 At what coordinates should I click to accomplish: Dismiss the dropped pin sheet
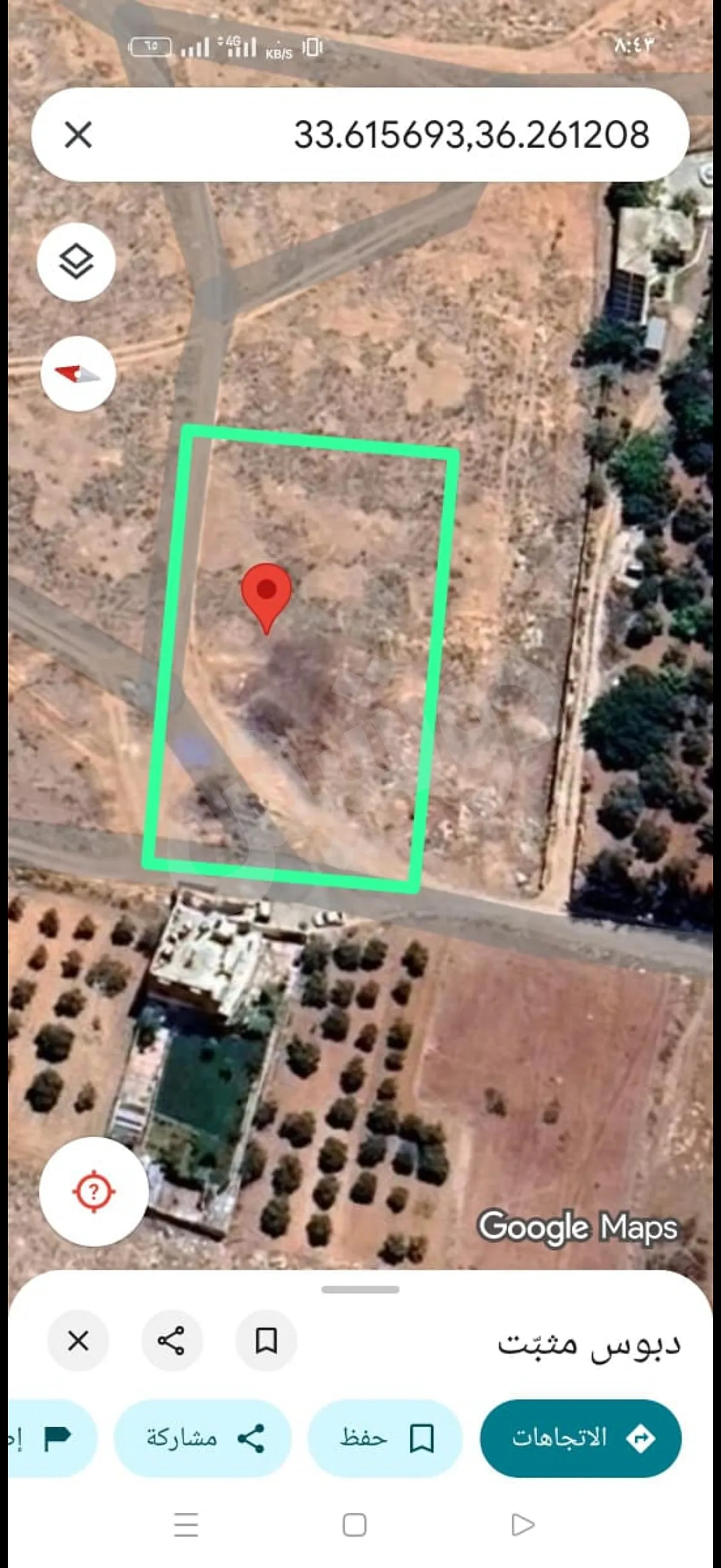(78, 1341)
